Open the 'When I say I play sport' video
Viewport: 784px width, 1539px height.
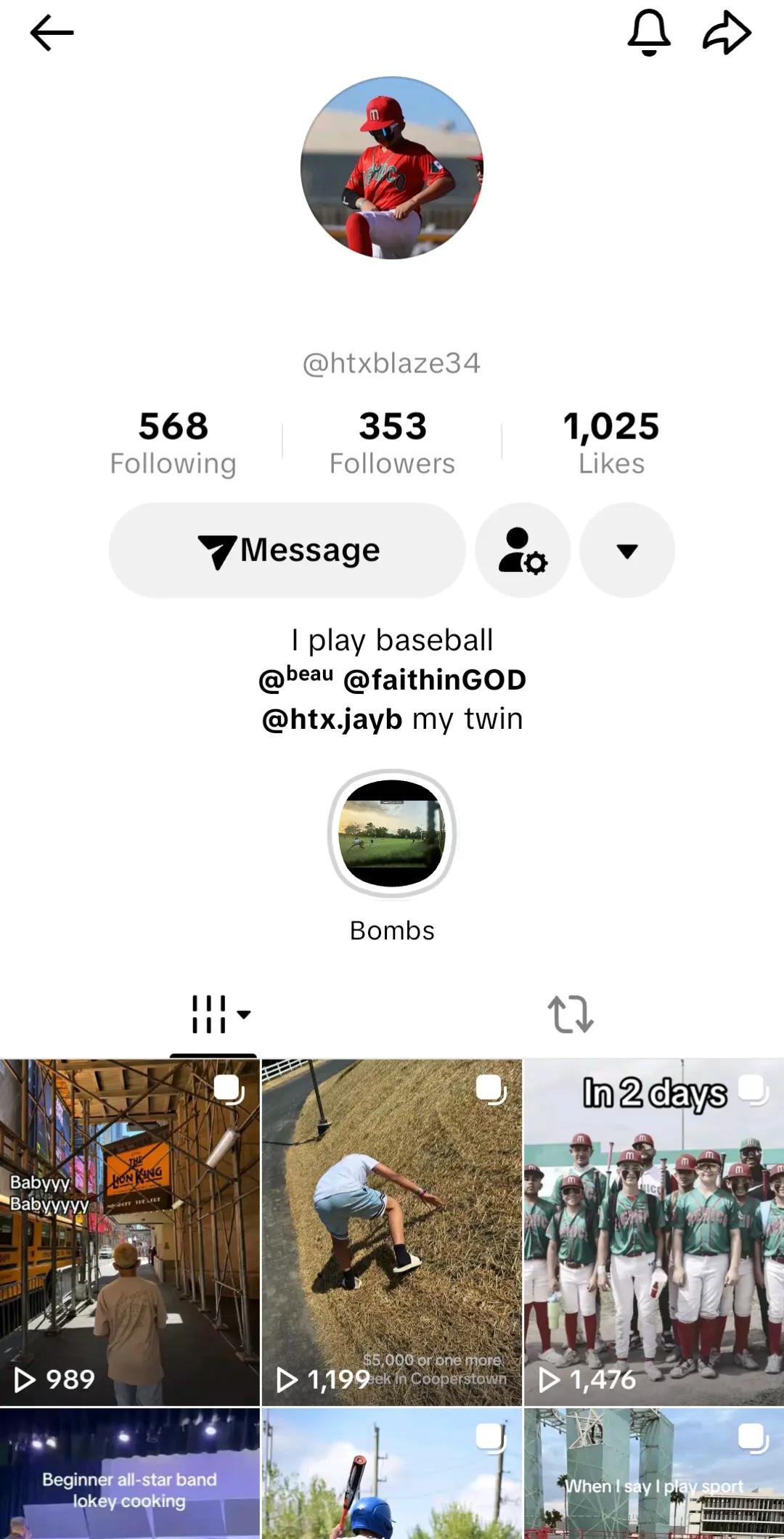[654, 1474]
